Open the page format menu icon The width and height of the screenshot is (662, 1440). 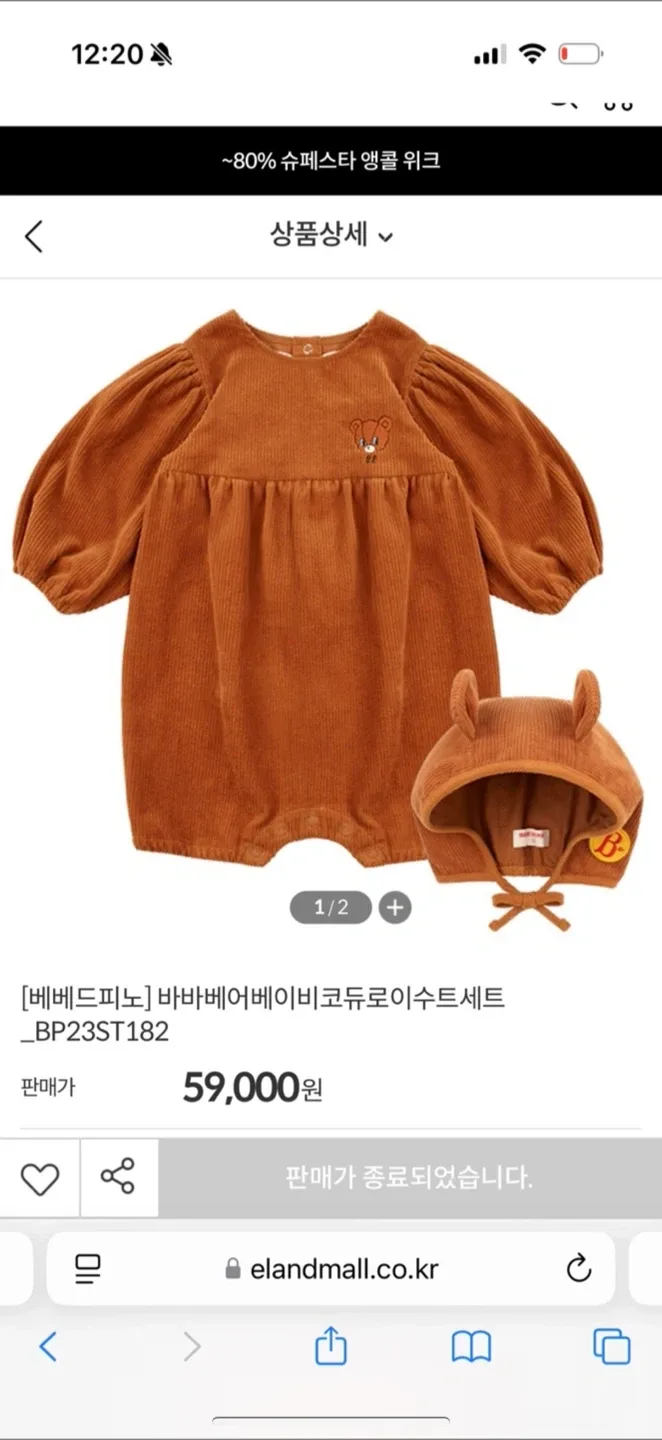[88, 1269]
